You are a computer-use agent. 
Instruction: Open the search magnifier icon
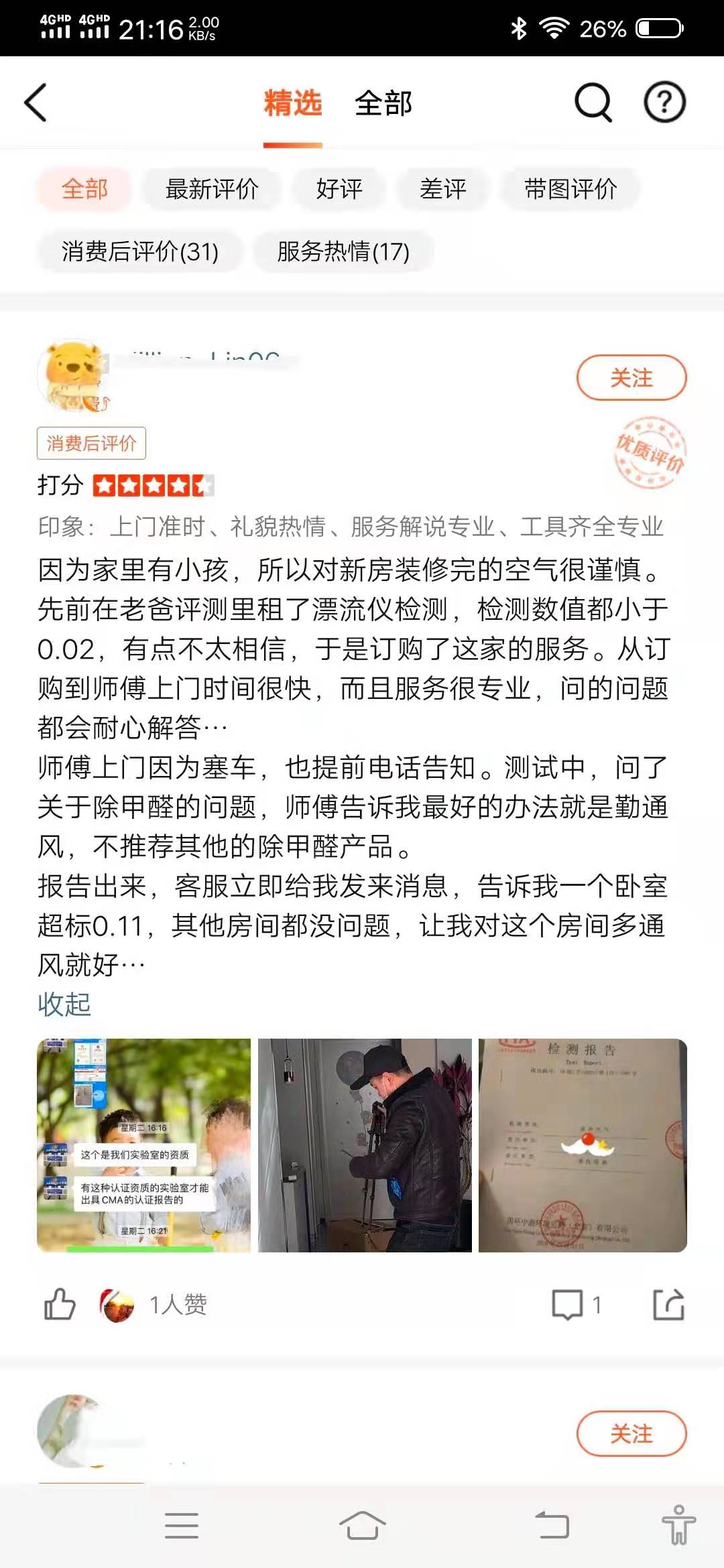pyautogui.click(x=593, y=103)
